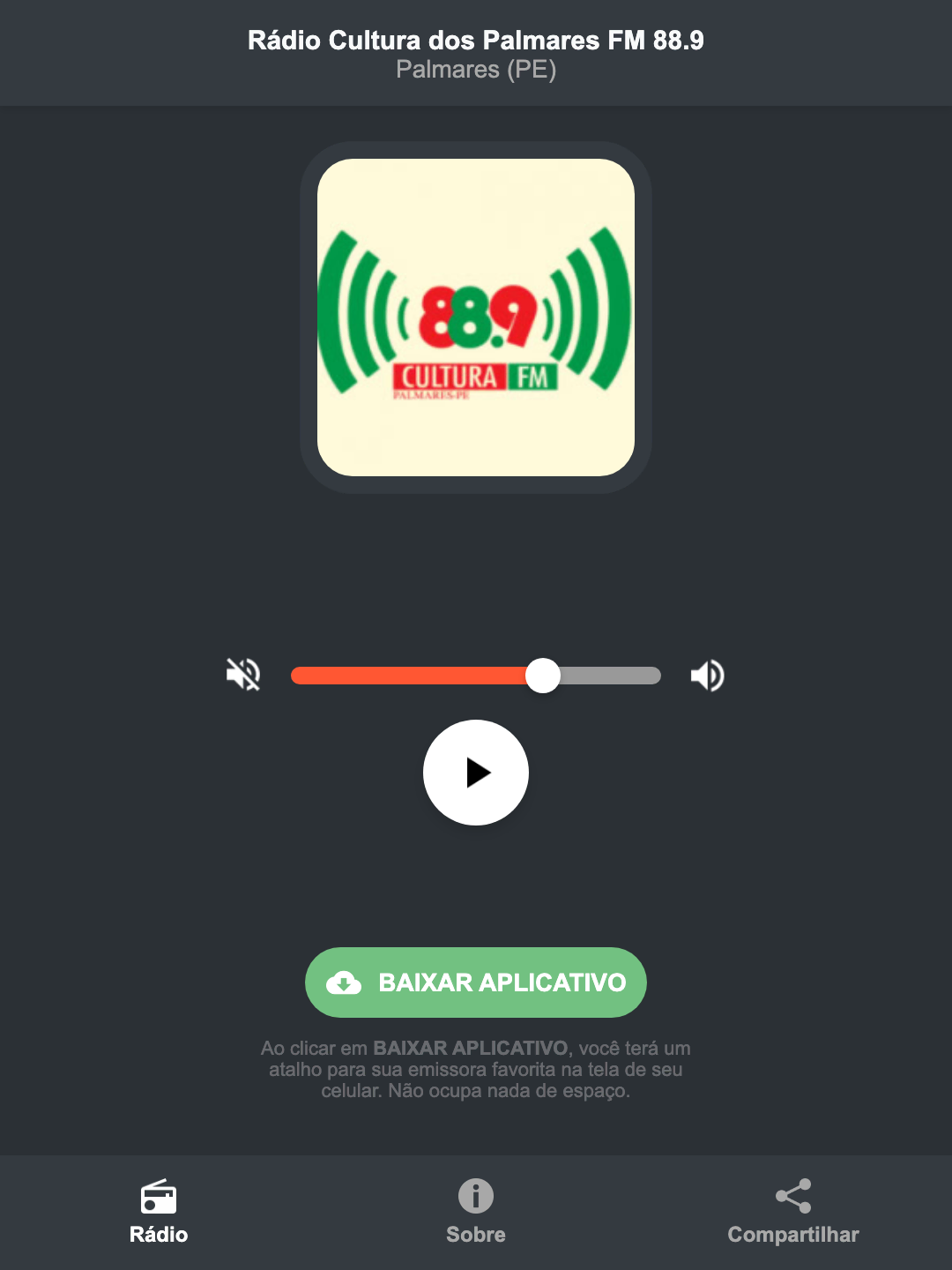Click the volume slider handle
Image resolution: width=952 pixels, height=1270 pixels.
[544, 675]
